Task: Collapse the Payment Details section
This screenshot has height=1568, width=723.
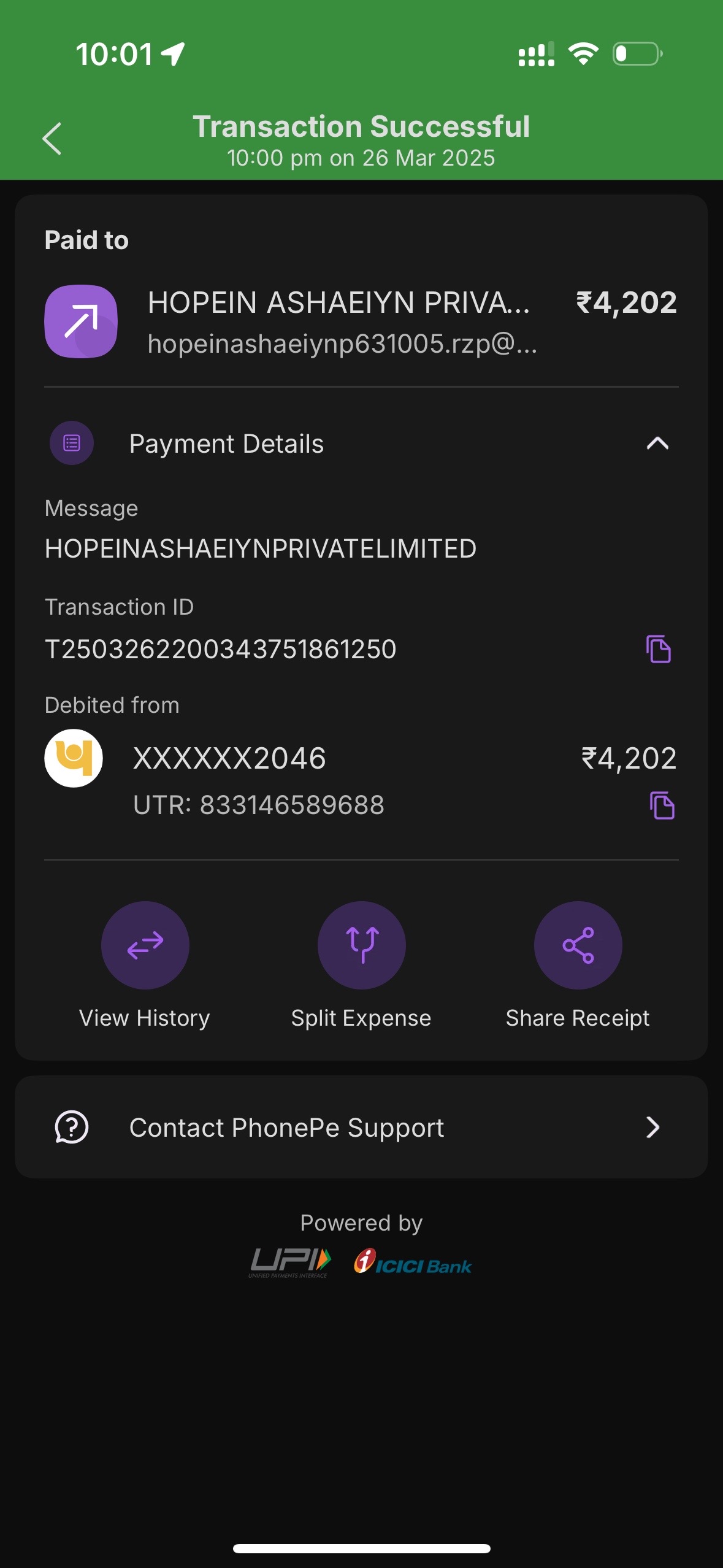Action: pos(657,443)
